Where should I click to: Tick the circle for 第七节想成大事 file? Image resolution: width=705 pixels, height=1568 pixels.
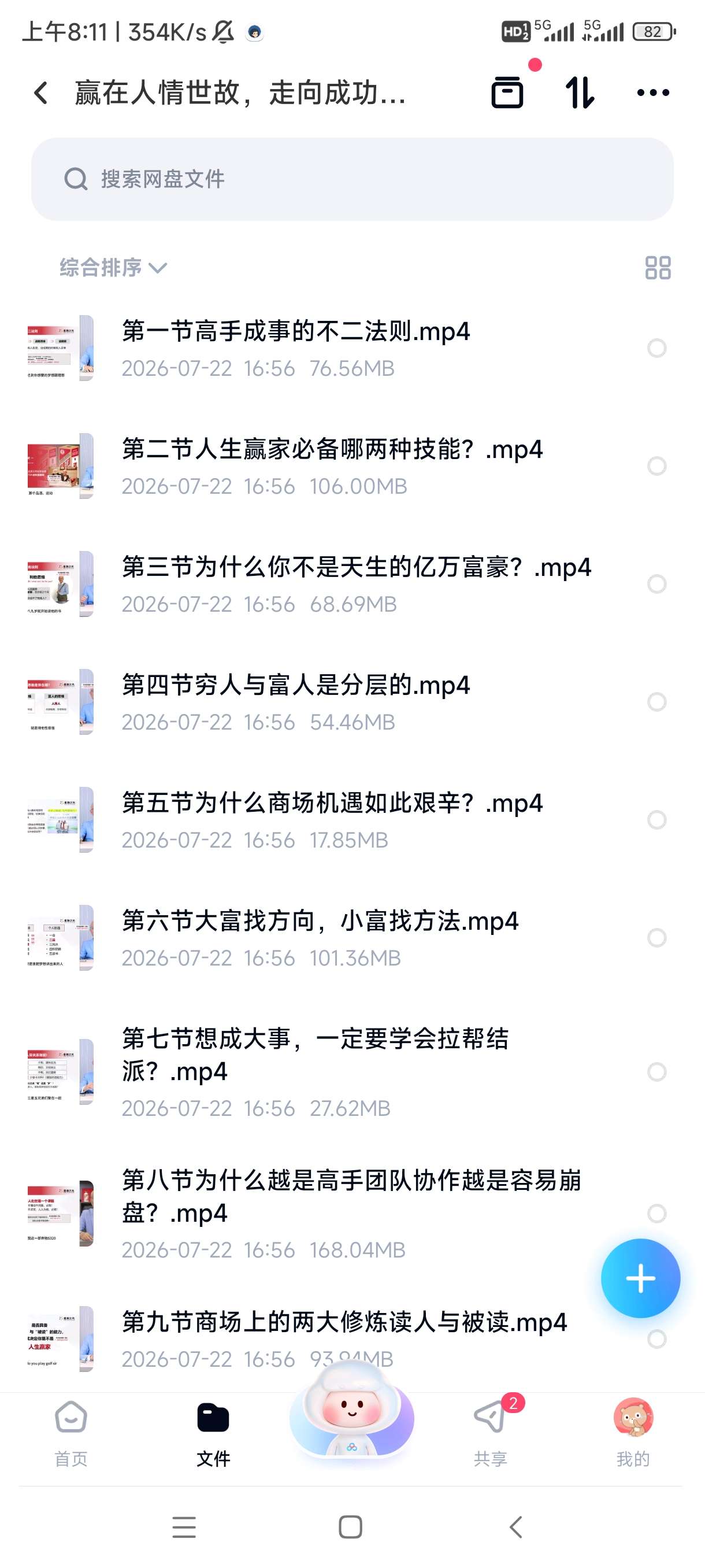[656, 1072]
